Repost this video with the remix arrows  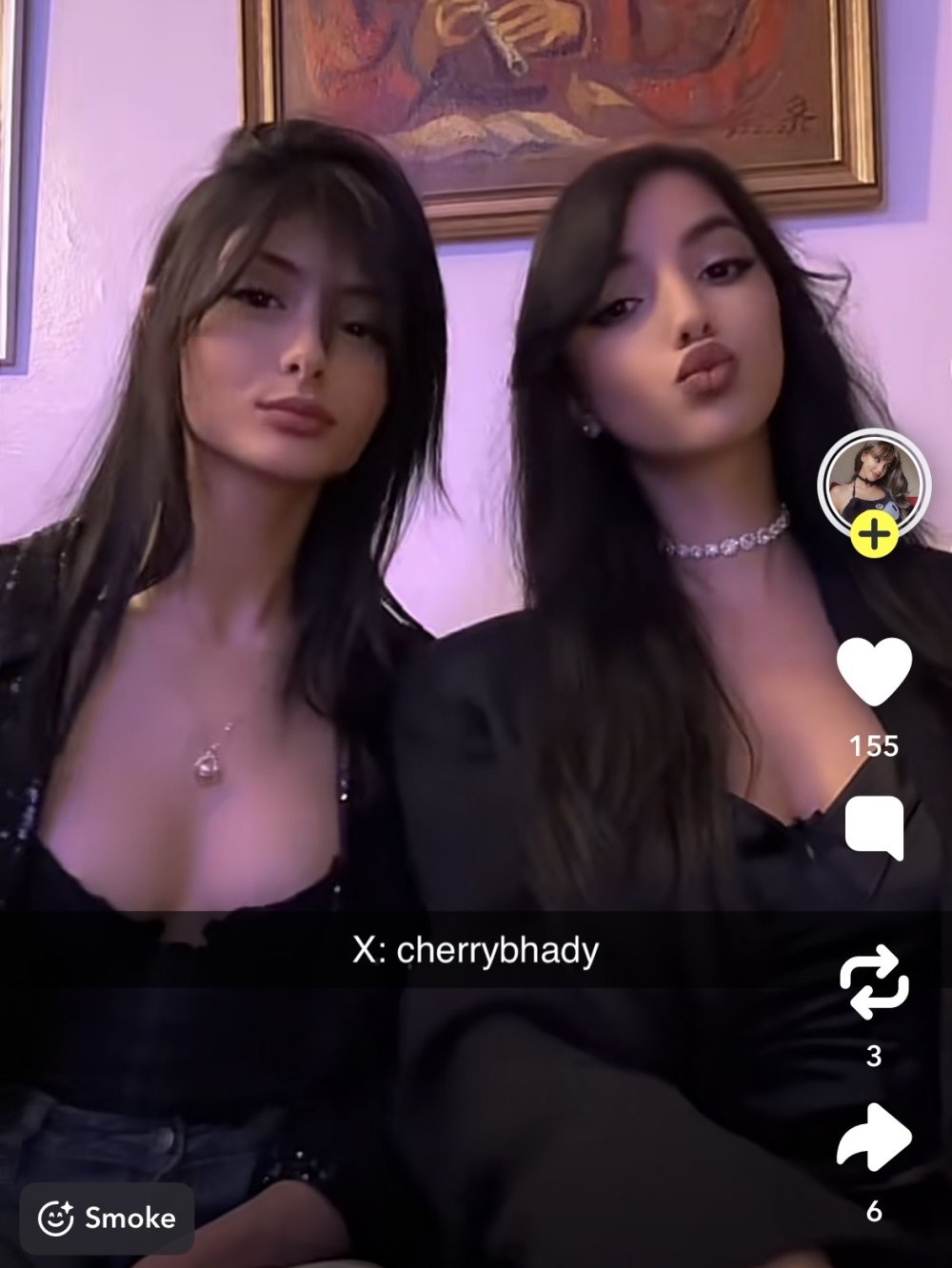(874, 982)
